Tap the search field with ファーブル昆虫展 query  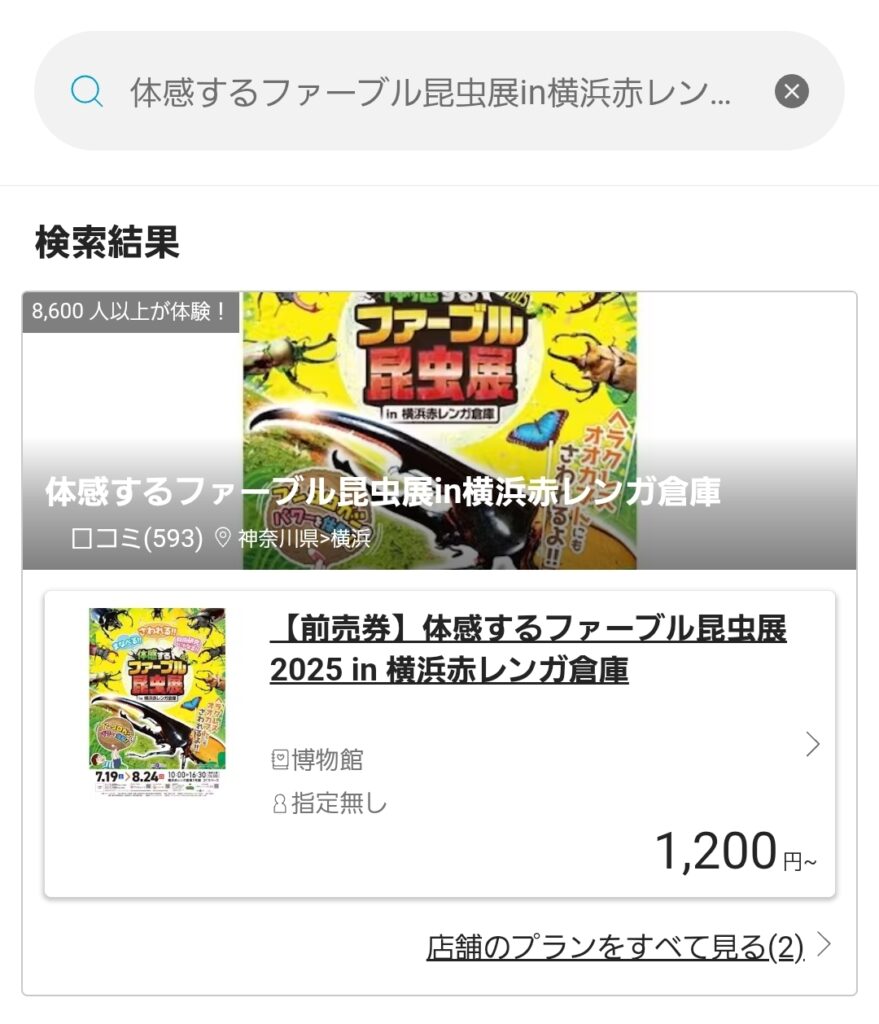430,93
